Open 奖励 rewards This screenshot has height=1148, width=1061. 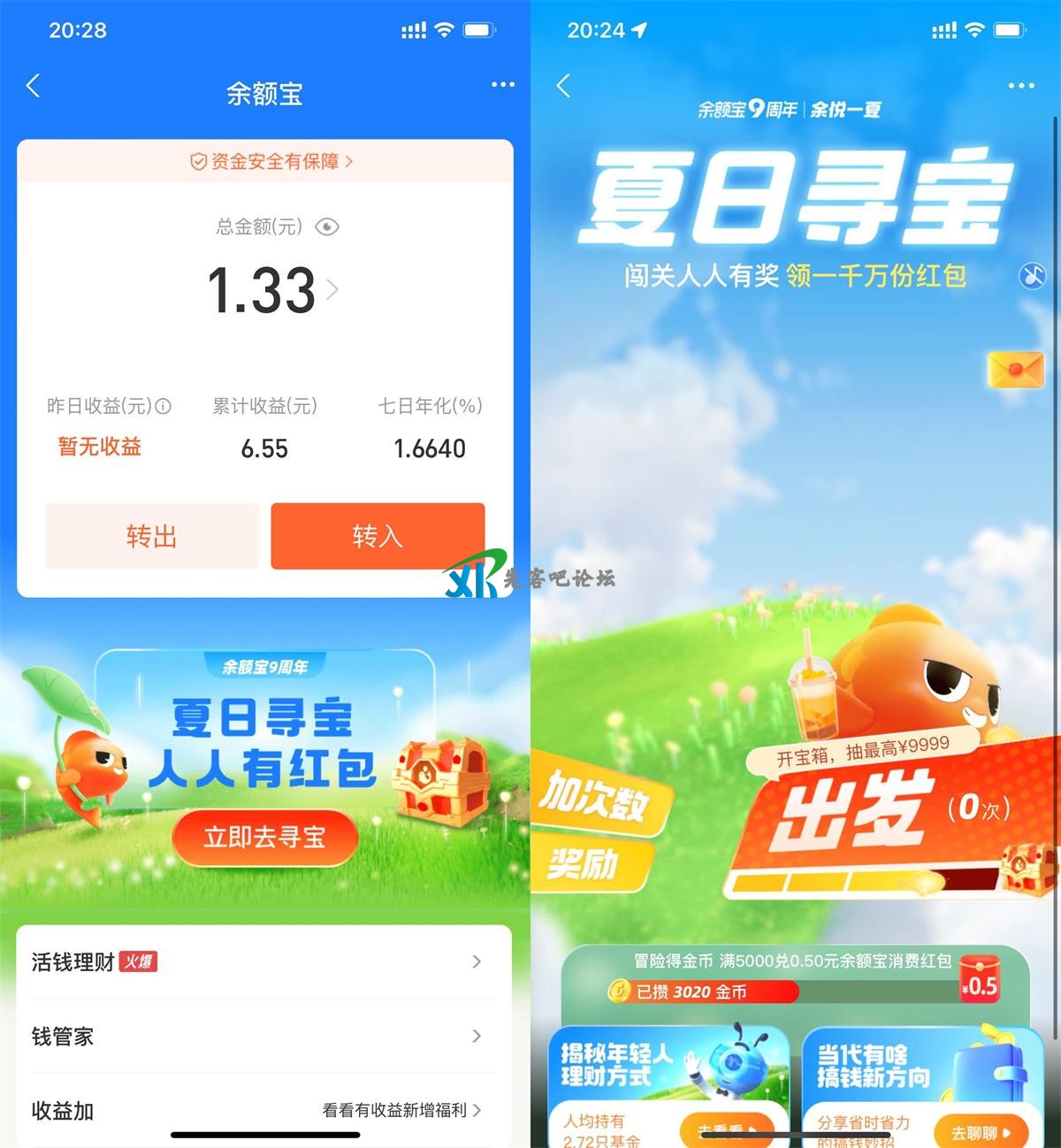pyautogui.click(x=584, y=863)
